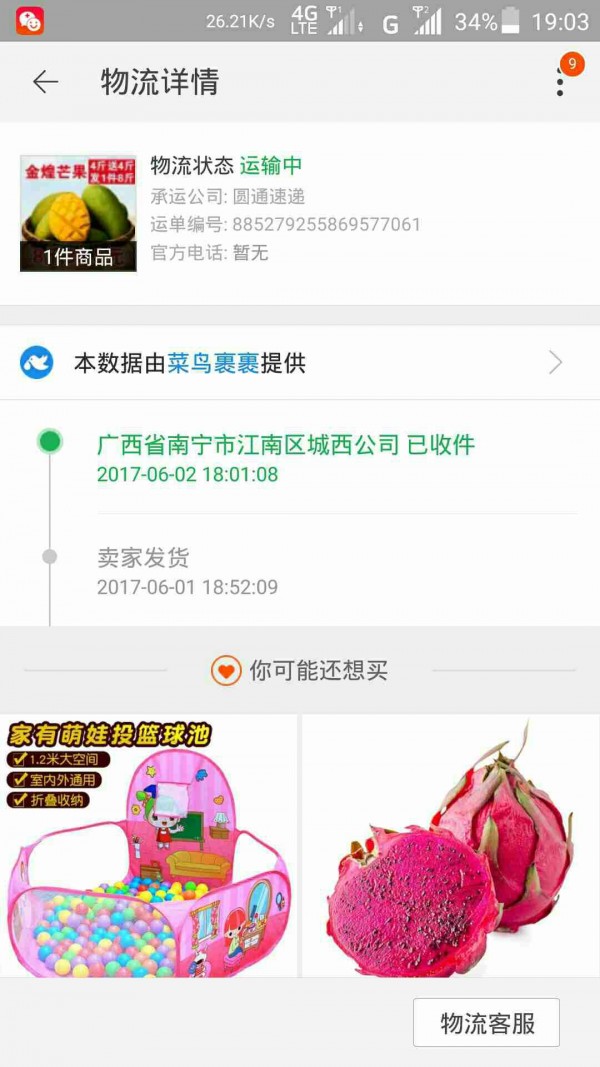View the kids ball pool tent product
Image resolution: width=600 pixels, height=1067 pixels.
tap(149, 845)
